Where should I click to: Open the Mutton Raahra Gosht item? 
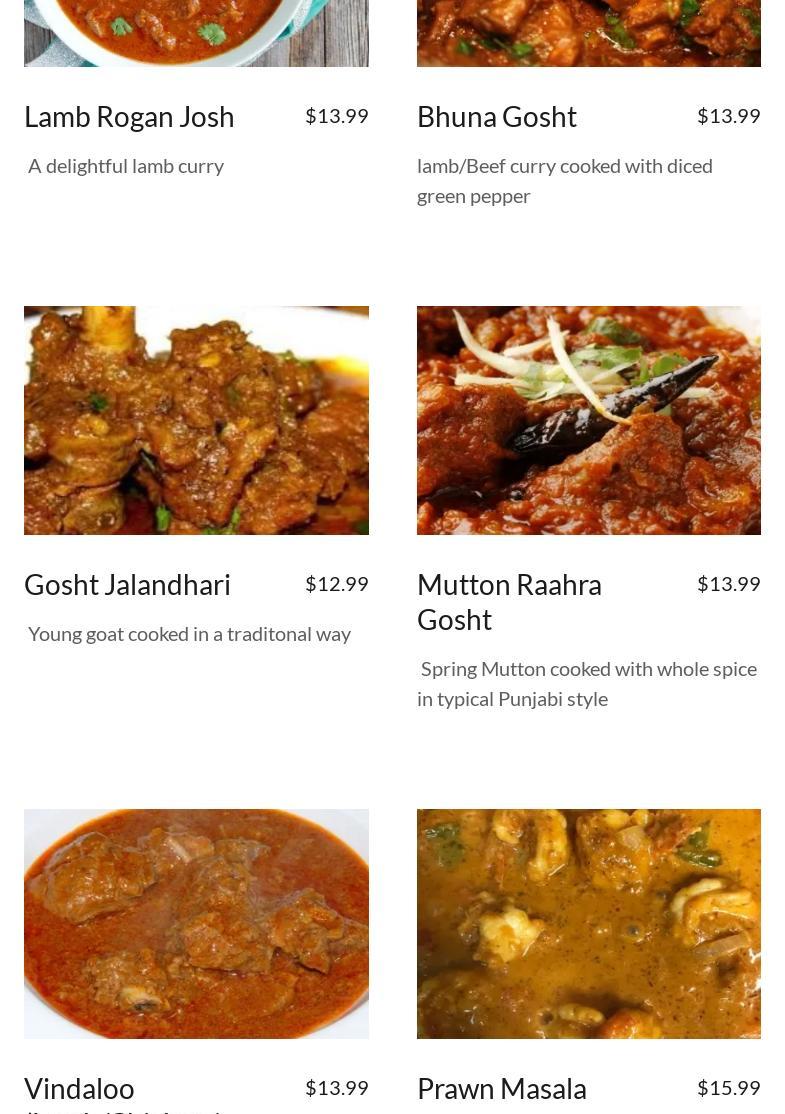pyautogui.click(x=509, y=601)
